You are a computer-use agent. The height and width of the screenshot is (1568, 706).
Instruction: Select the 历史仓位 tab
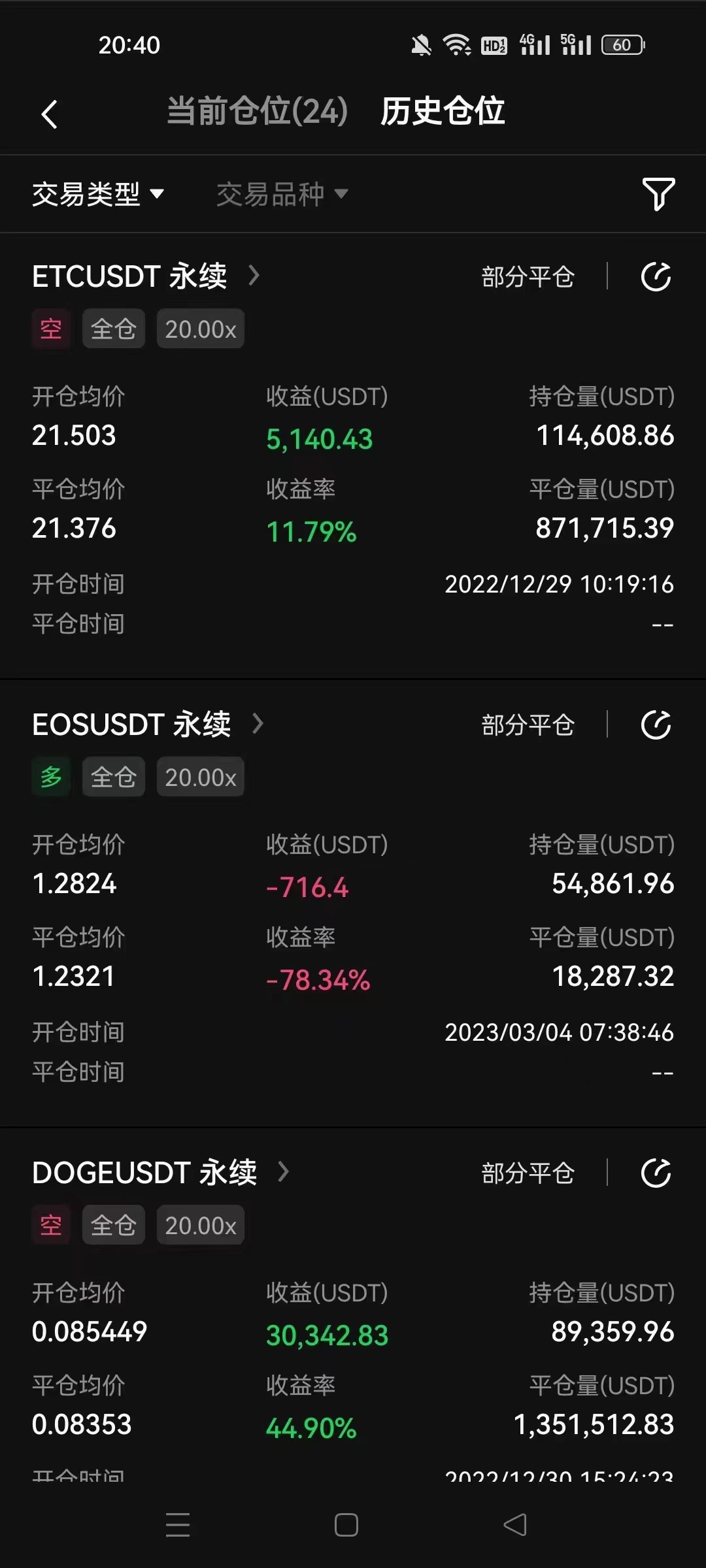[443, 111]
